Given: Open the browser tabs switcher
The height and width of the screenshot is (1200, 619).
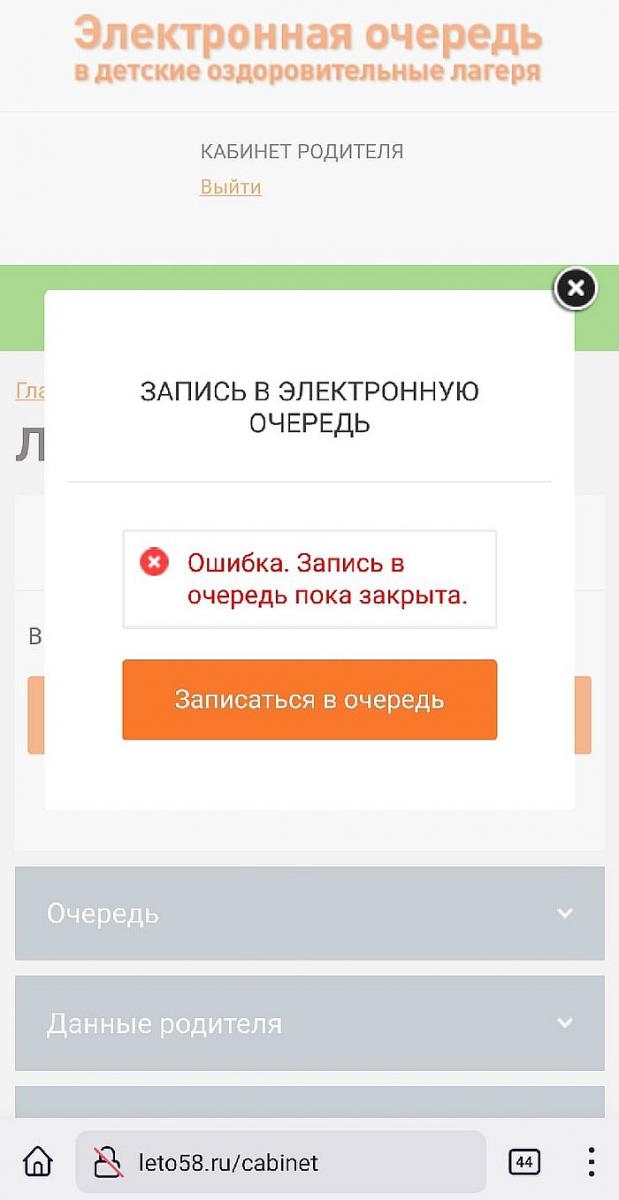Looking at the screenshot, I should 524,1162.
